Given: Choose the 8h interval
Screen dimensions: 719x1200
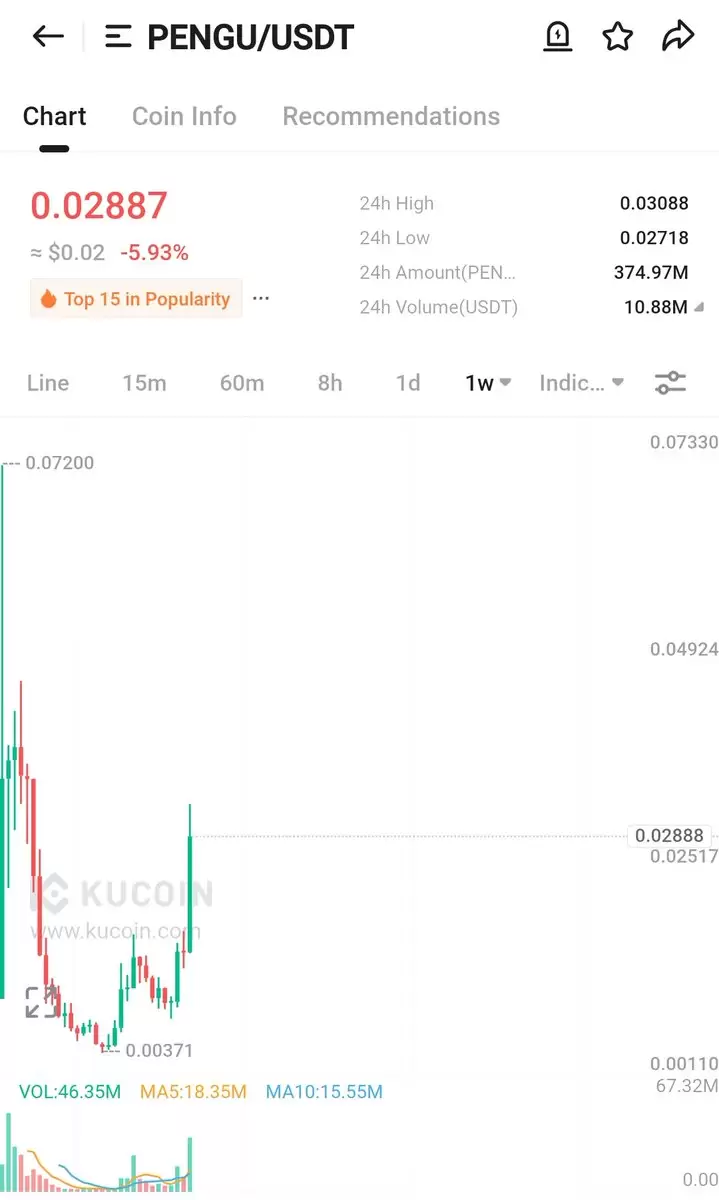Looking at the screenshot, I should coord(330,383).
